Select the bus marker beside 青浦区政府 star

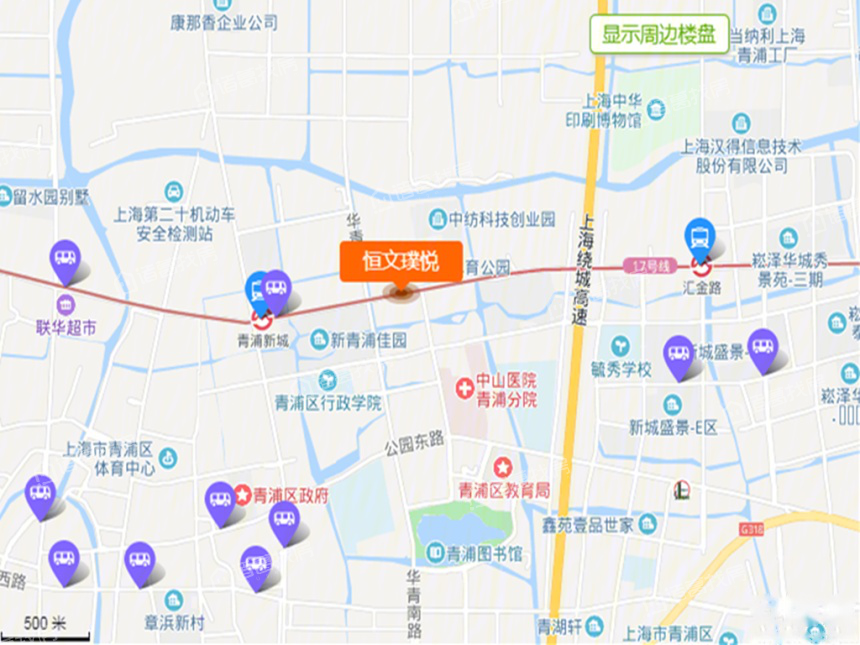(x=220, y=502)
